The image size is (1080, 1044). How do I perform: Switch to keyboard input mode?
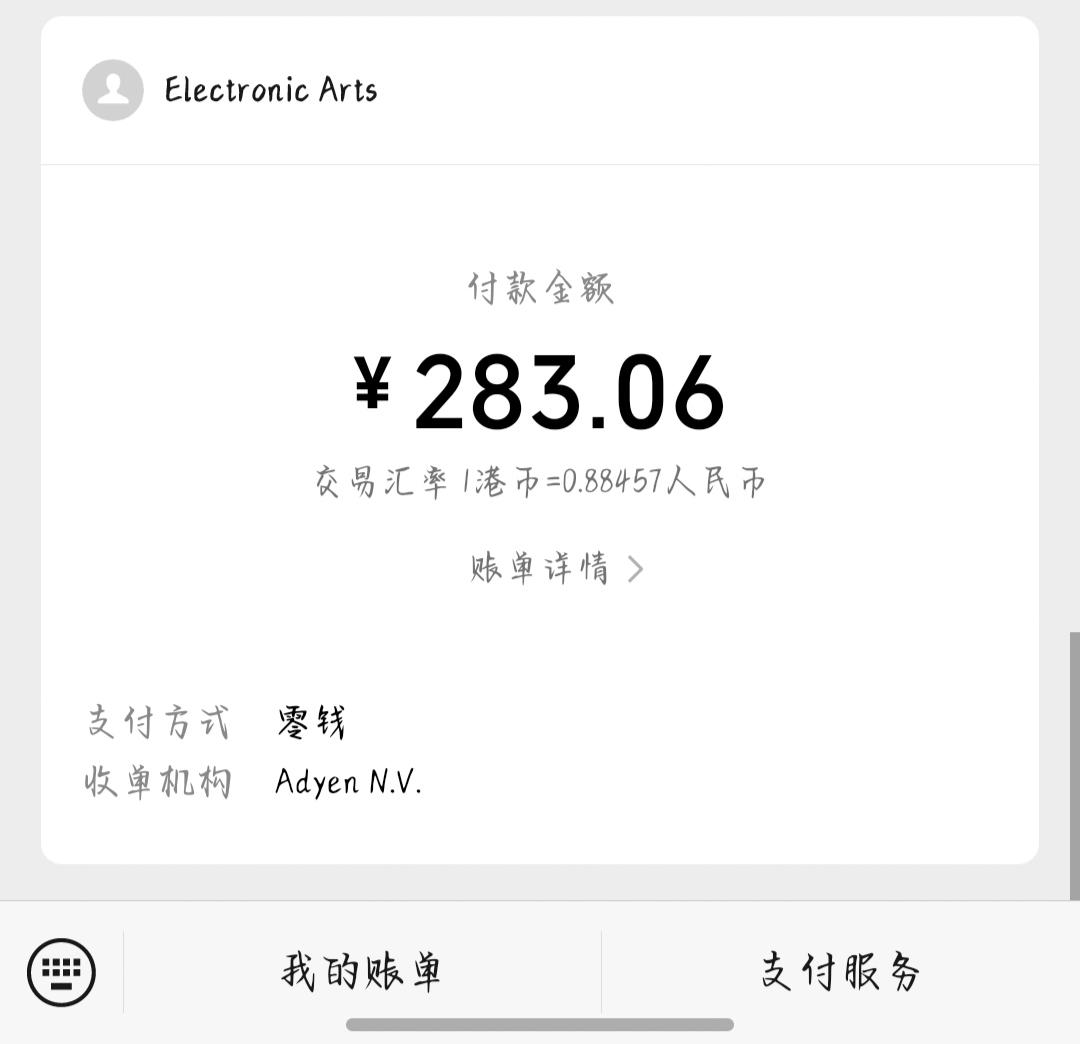(61, 971)
